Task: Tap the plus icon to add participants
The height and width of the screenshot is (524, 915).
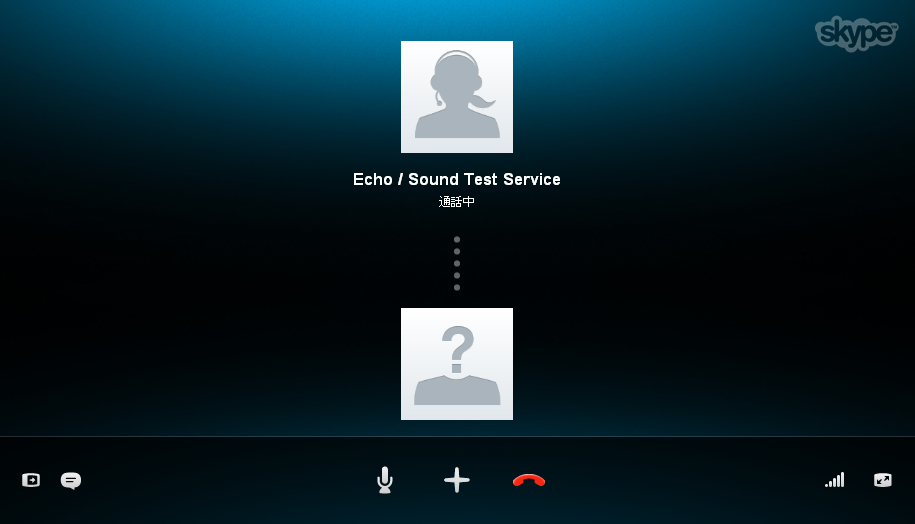Action: (x=457, y=480)
